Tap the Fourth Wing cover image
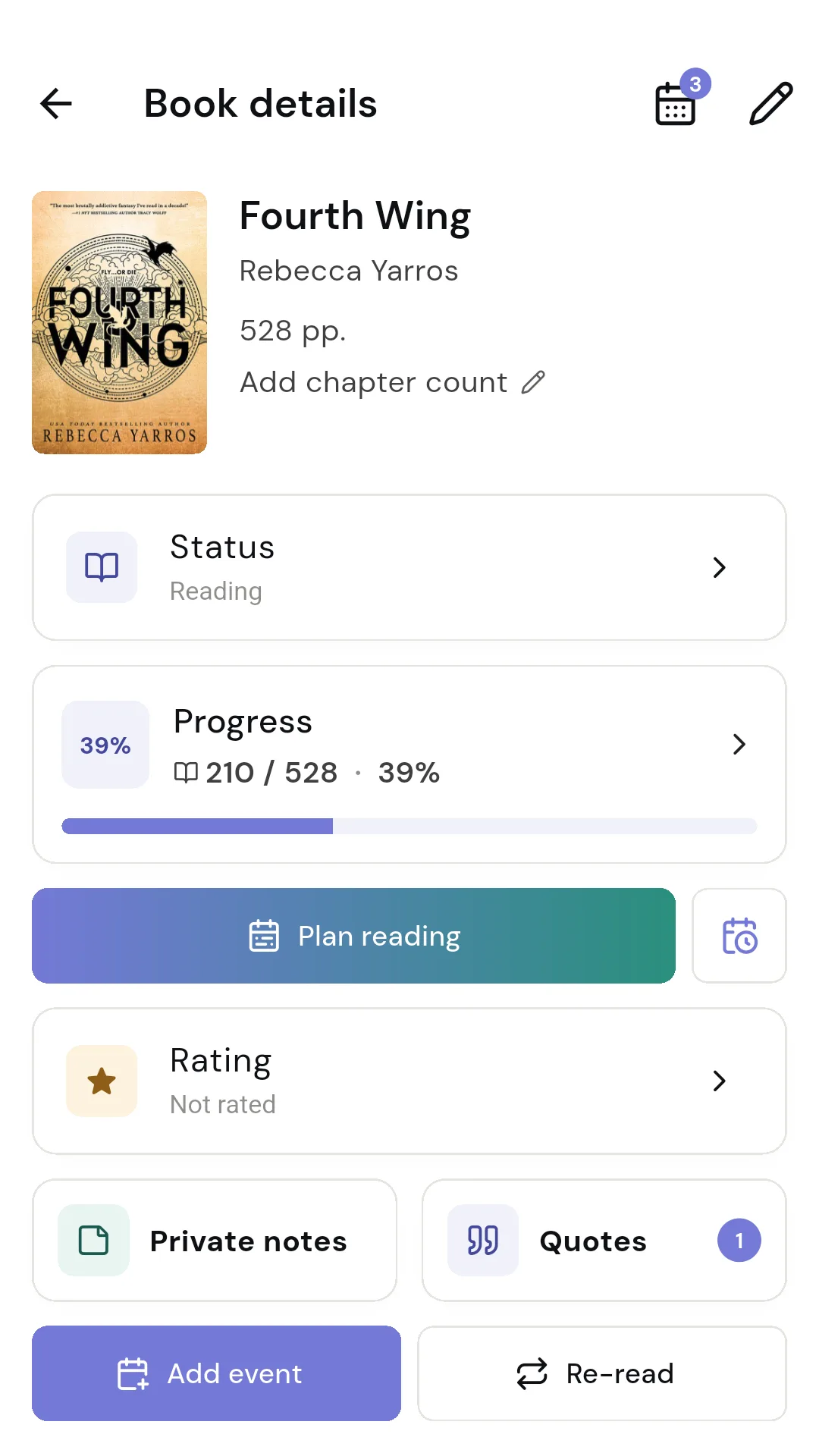Viewport: 819px width, 1456px height. tap(119, 322)
